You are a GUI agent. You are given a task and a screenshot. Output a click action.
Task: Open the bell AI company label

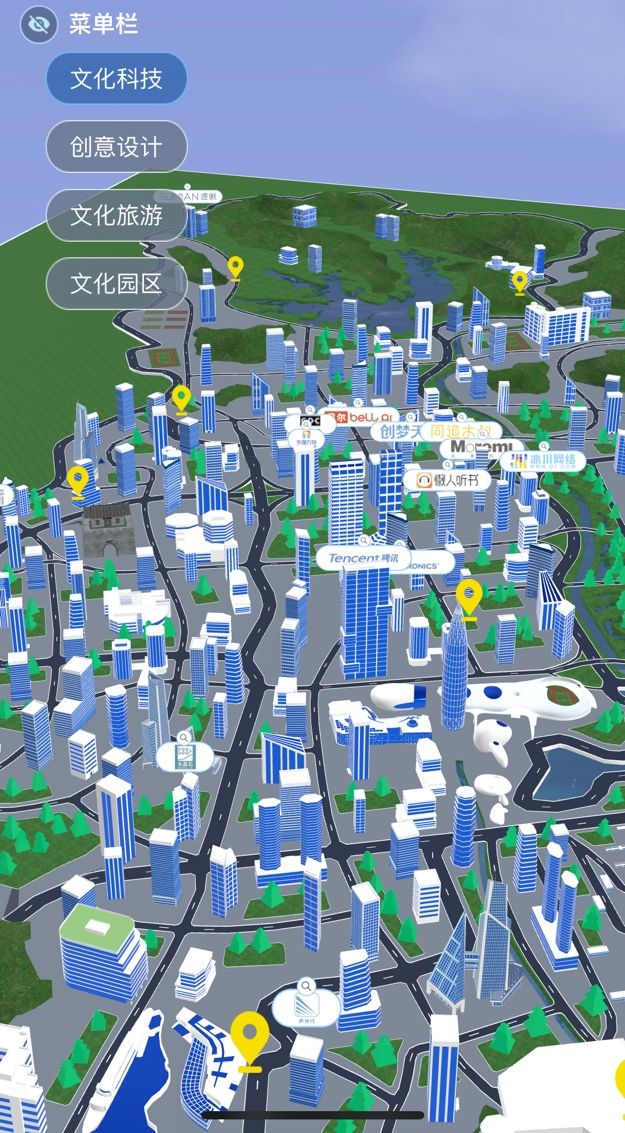[x=358, y=418]
